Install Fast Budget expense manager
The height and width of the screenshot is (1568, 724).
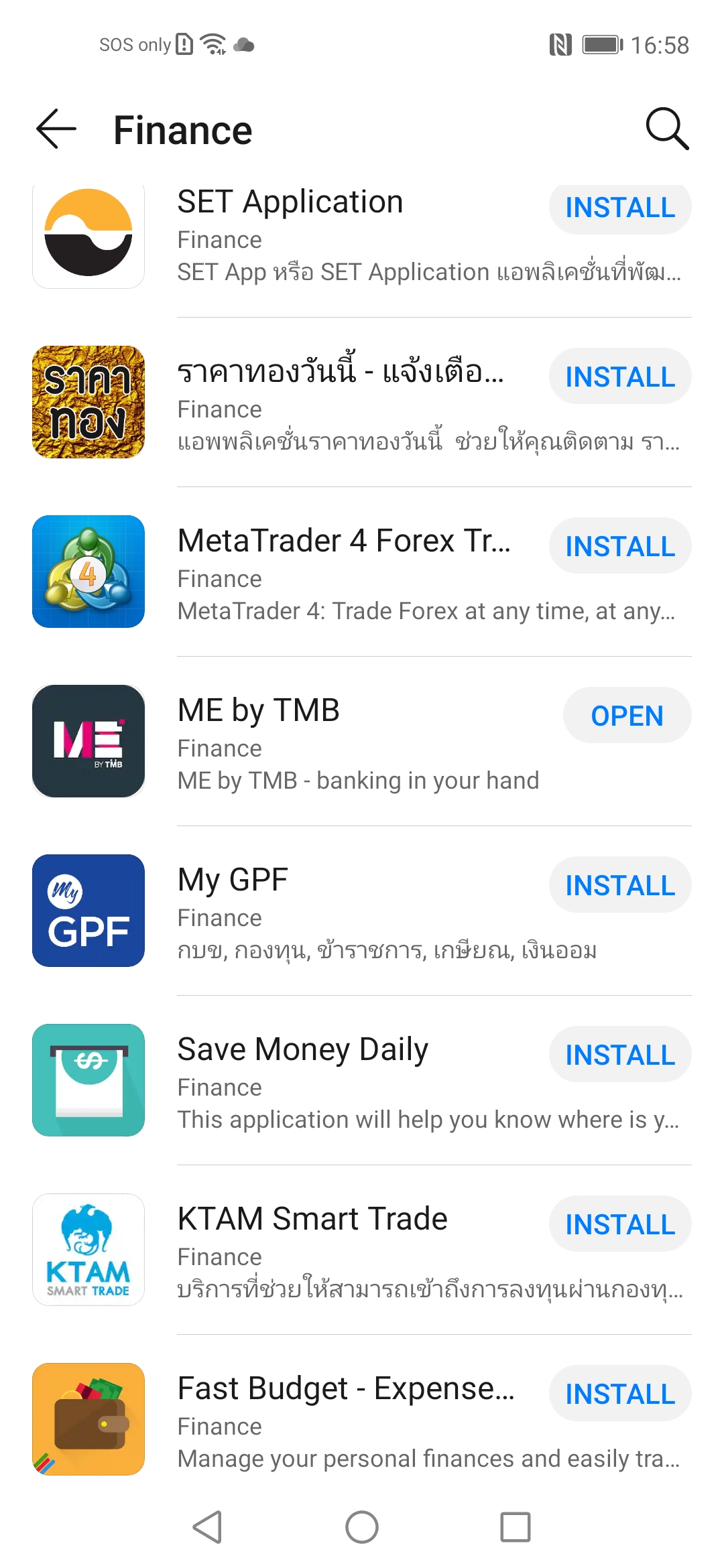coord(620,1394)
